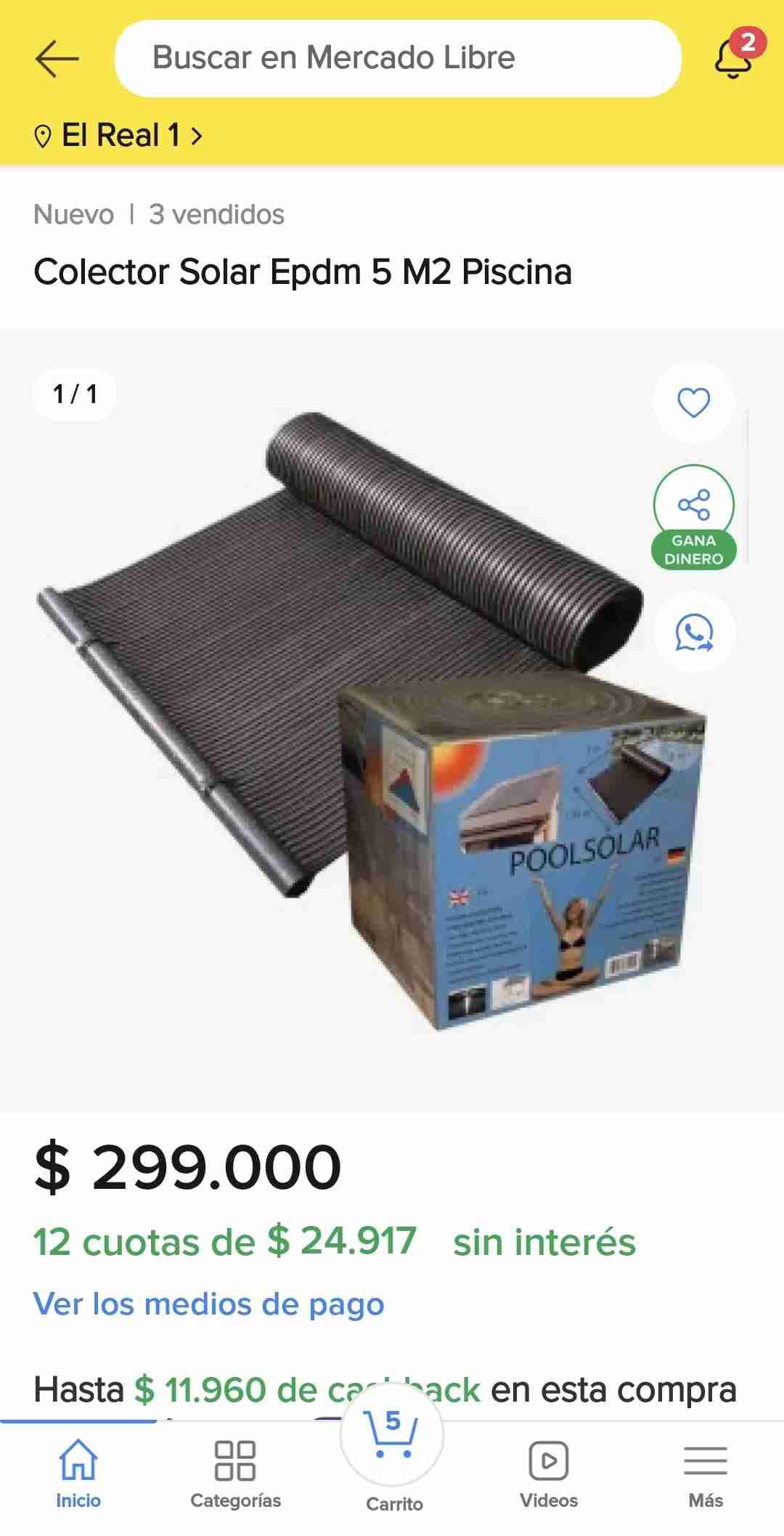Change the El Real 1 delivery location

[x=120, y=136]
